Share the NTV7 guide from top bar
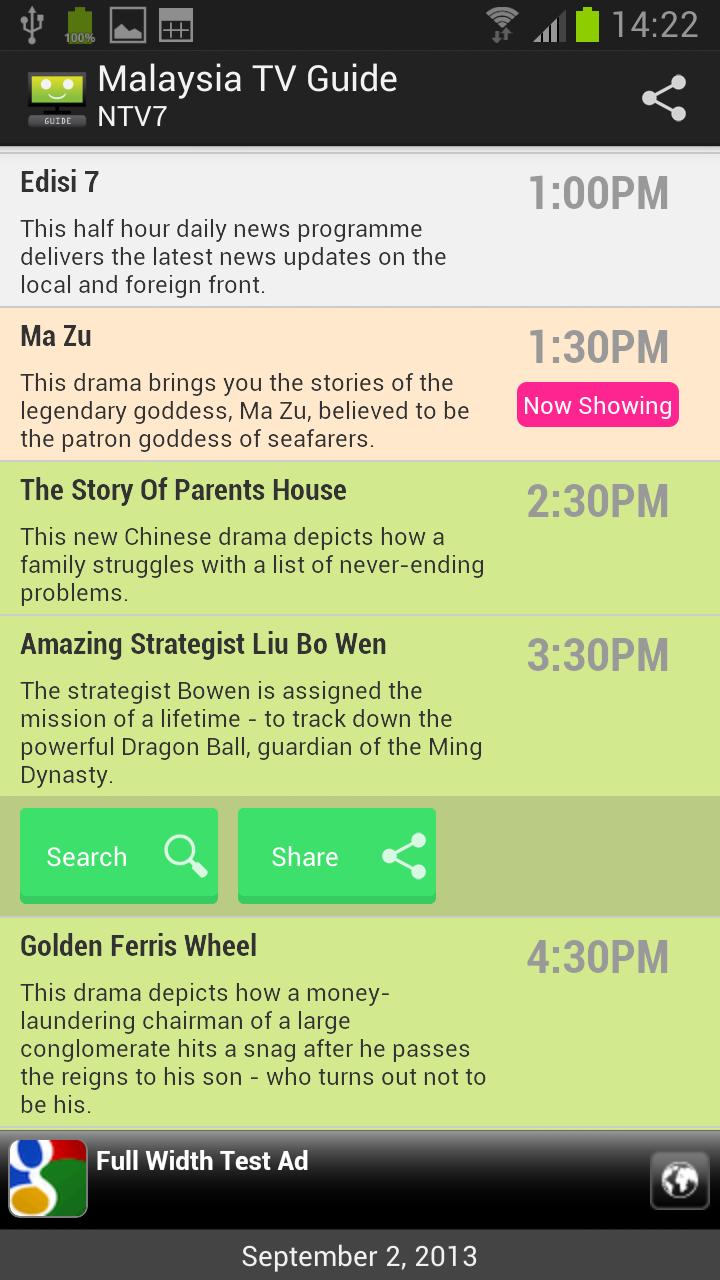The image size is (720, 1280). pos(664,98)
